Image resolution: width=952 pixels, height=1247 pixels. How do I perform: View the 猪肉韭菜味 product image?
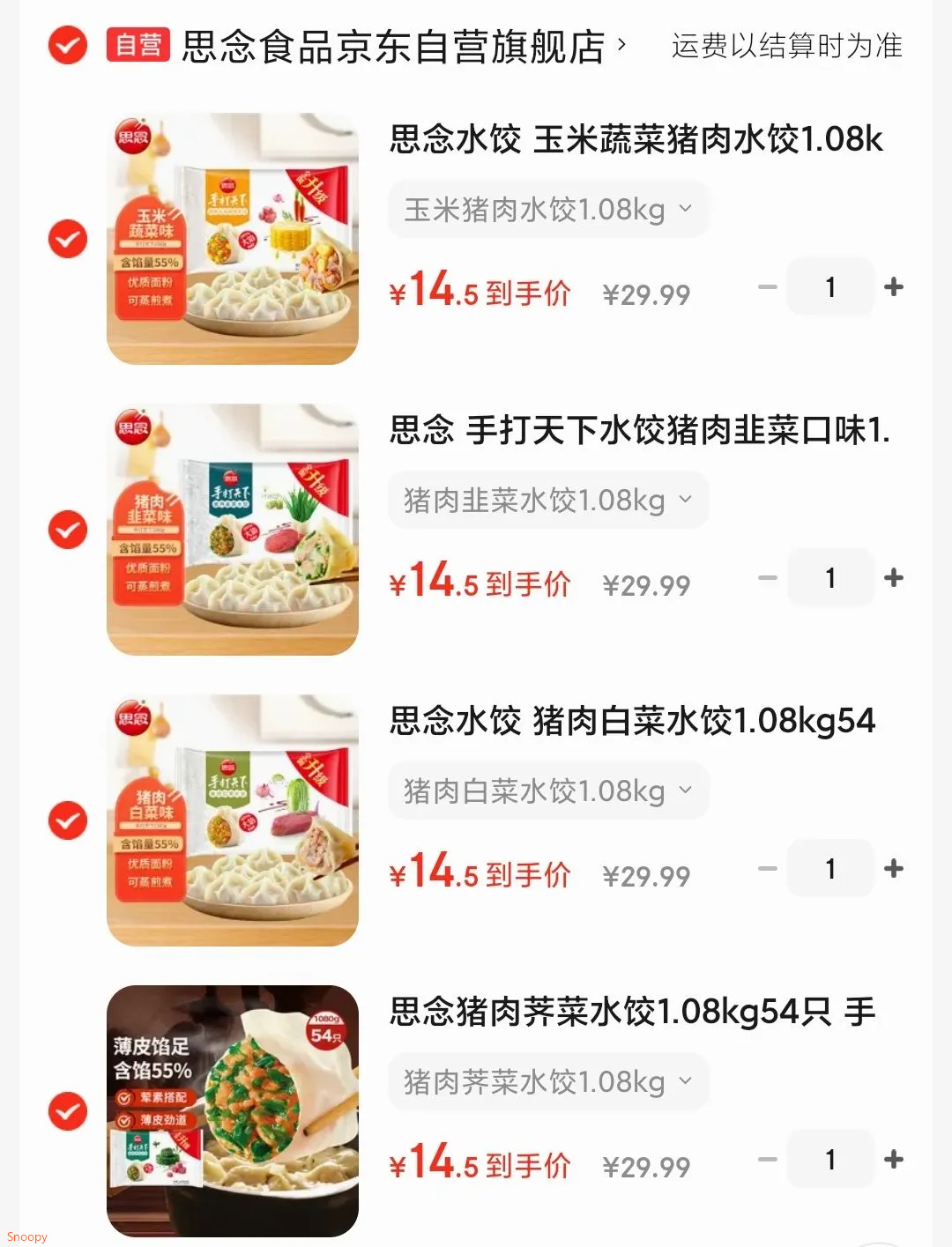(x=233, y=530)
